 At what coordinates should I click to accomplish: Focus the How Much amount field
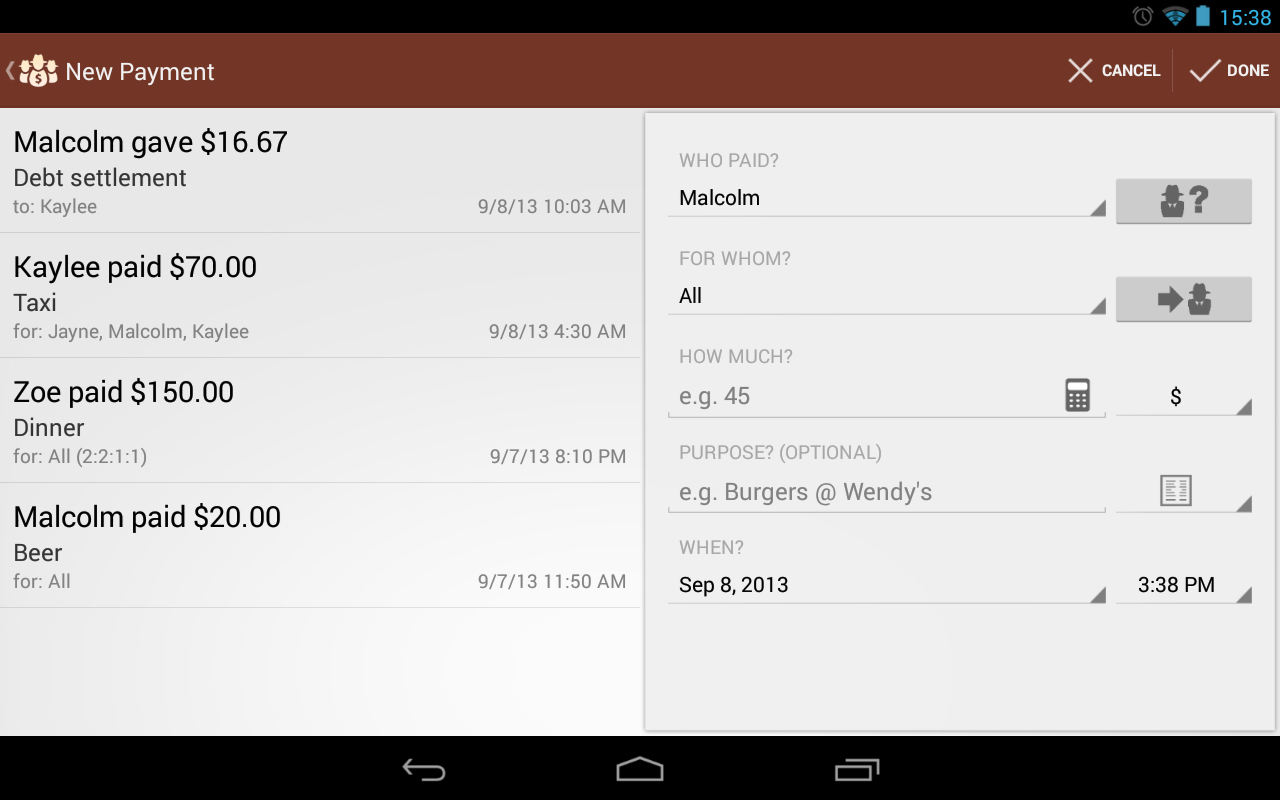860,396
